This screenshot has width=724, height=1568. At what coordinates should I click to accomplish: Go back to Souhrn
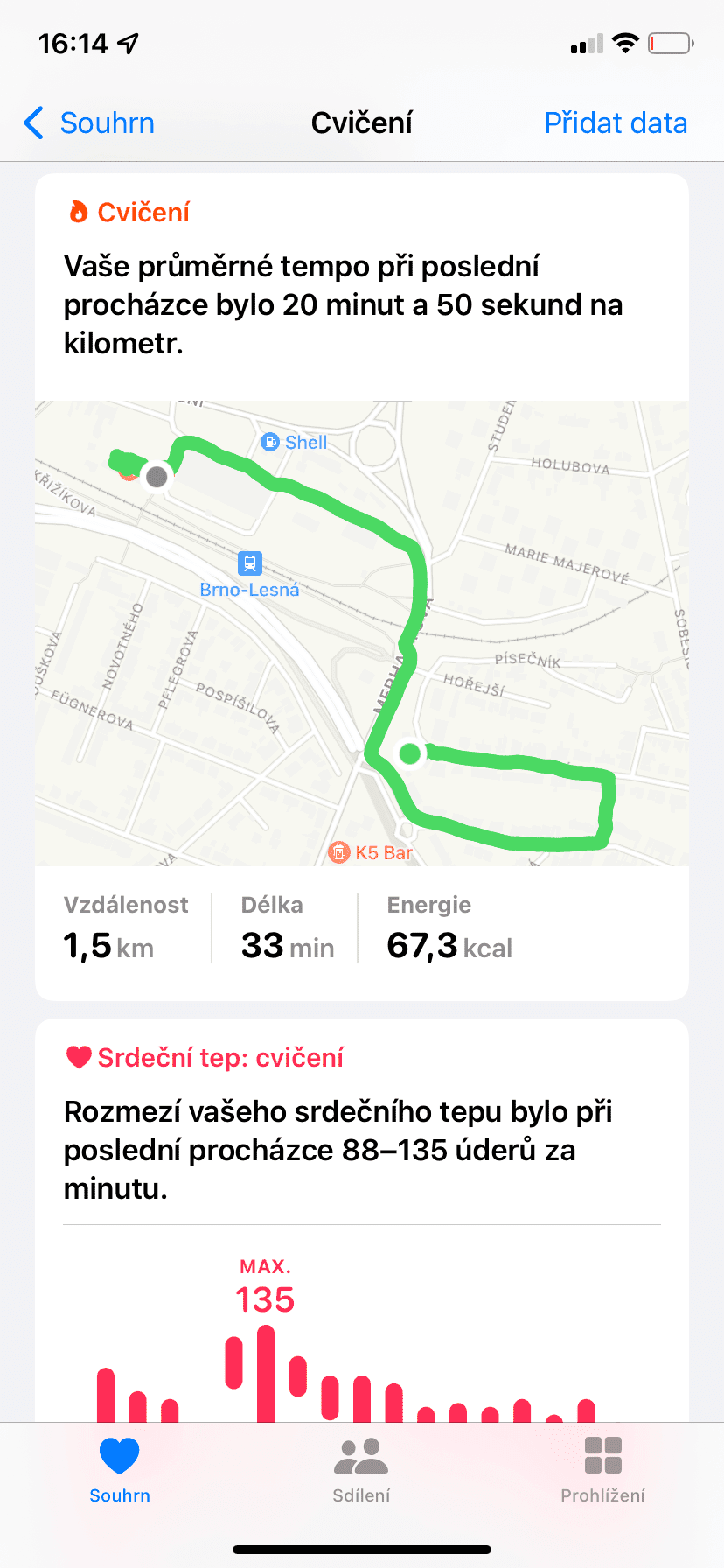click(x=90, y=123)
